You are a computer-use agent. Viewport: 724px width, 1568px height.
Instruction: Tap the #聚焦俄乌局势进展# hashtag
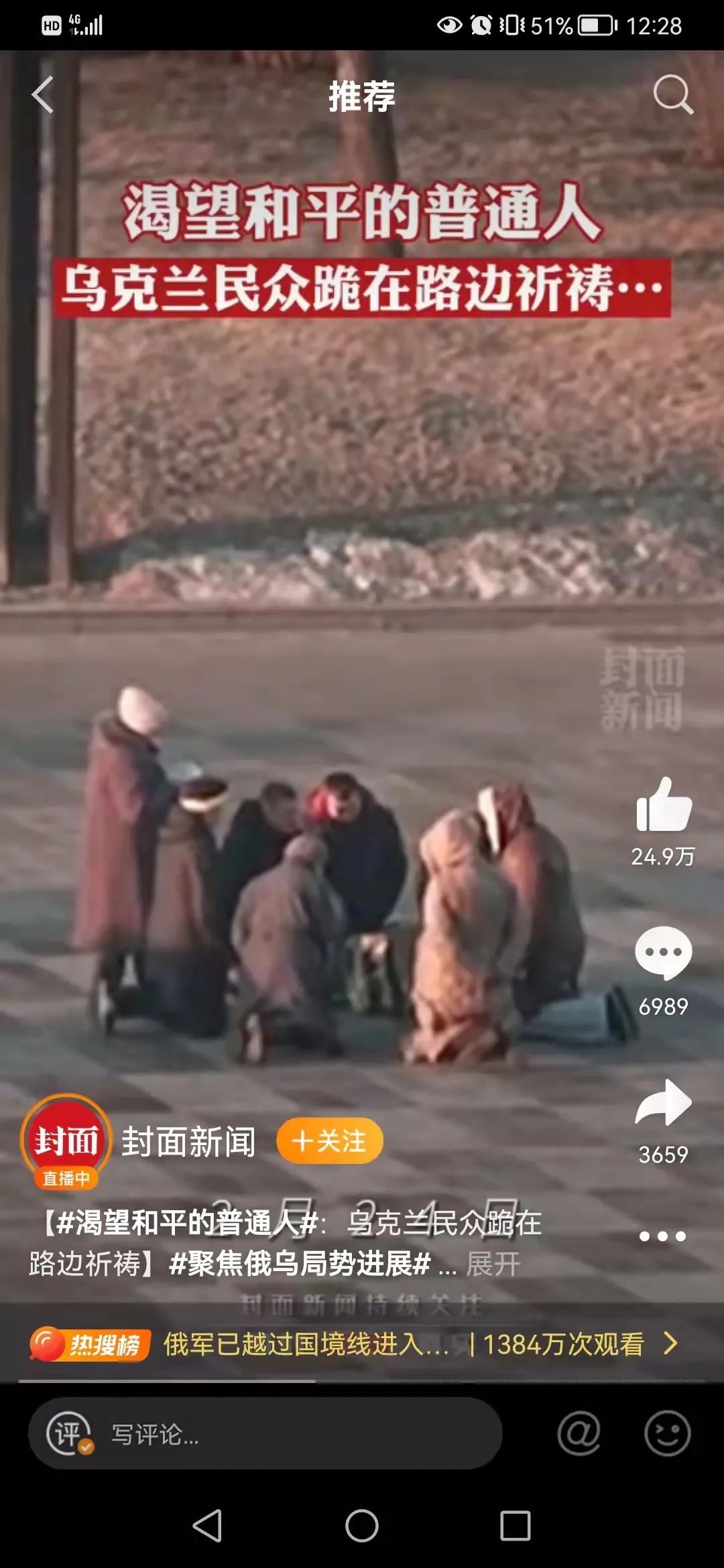(300, 1264)
